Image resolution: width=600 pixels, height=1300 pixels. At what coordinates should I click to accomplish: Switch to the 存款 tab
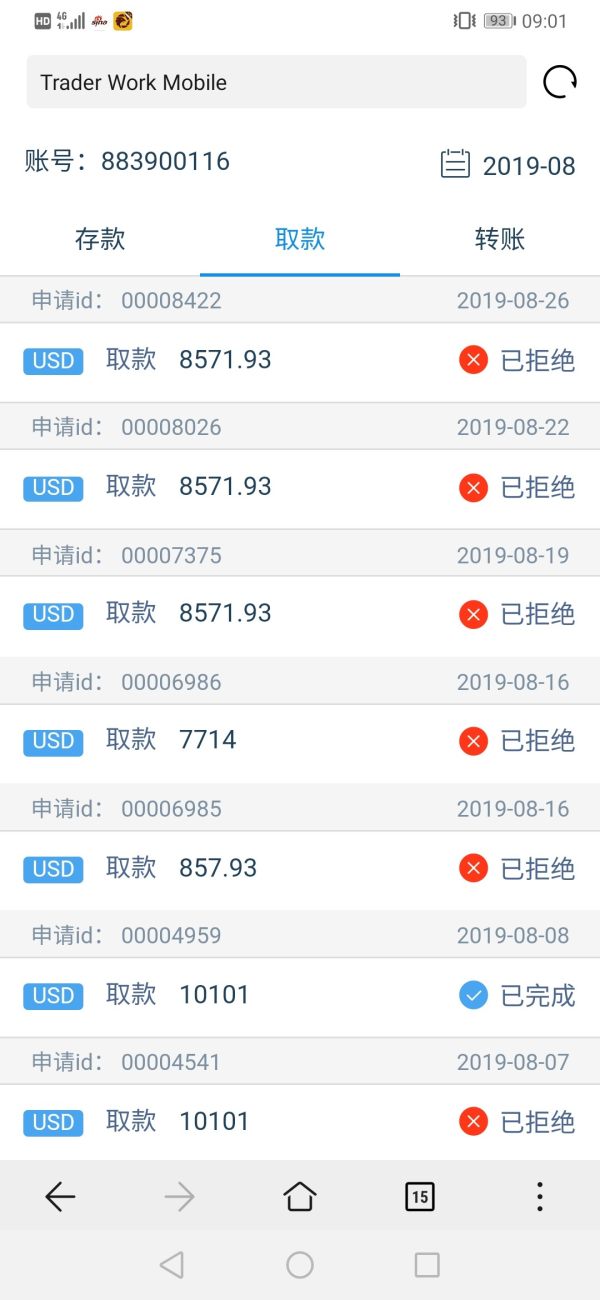[x=100, y=240]
